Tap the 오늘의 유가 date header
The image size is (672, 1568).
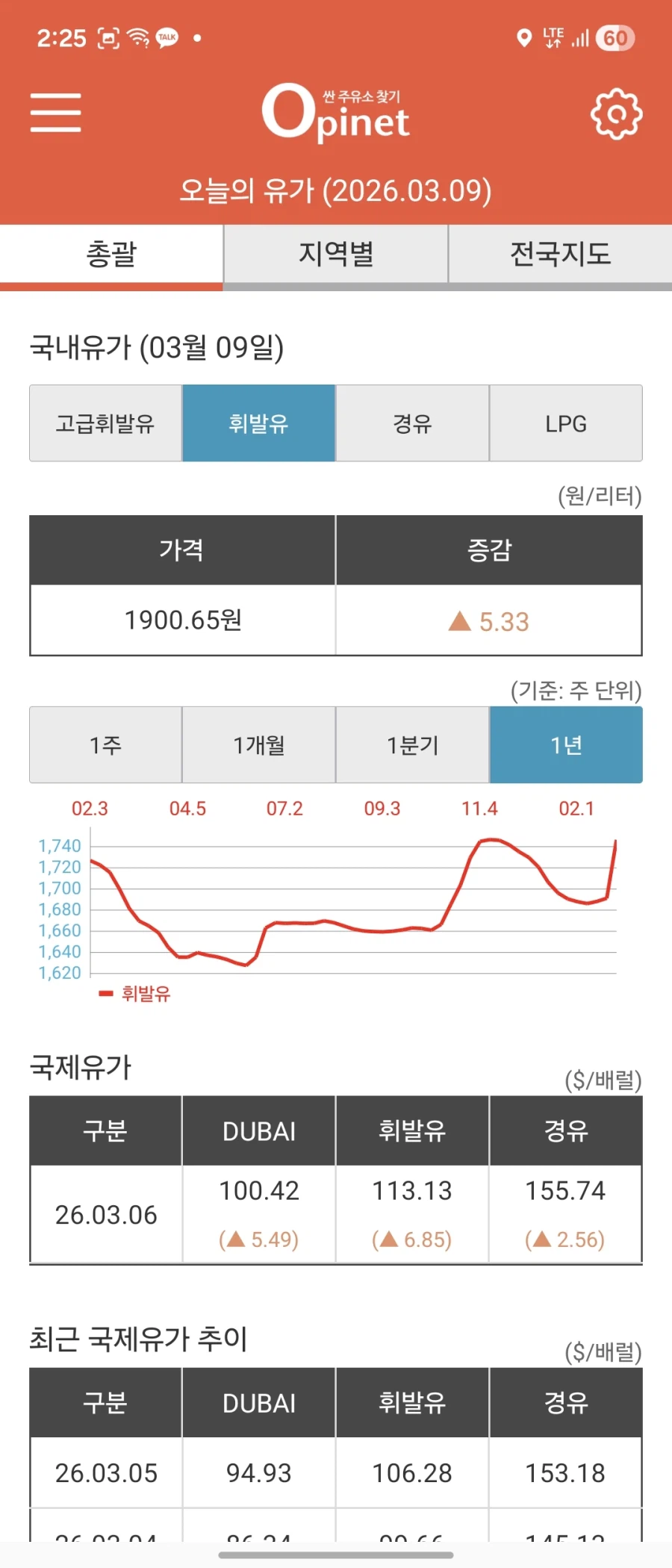(x=336, y=191)
